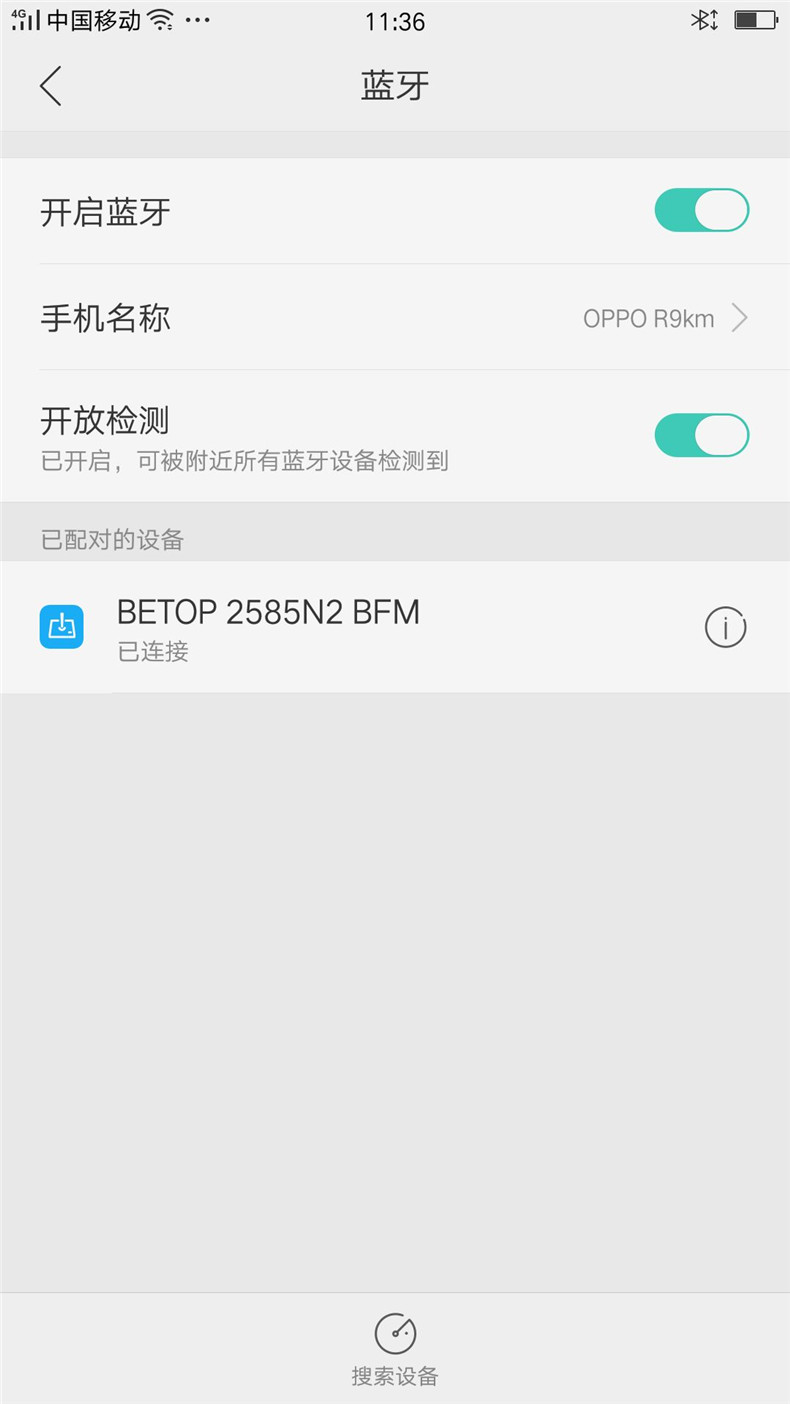Screen dimensions: 790x1404
Task: Tap 搜索设备 to scan for devices
Action: click(395, 1348)
